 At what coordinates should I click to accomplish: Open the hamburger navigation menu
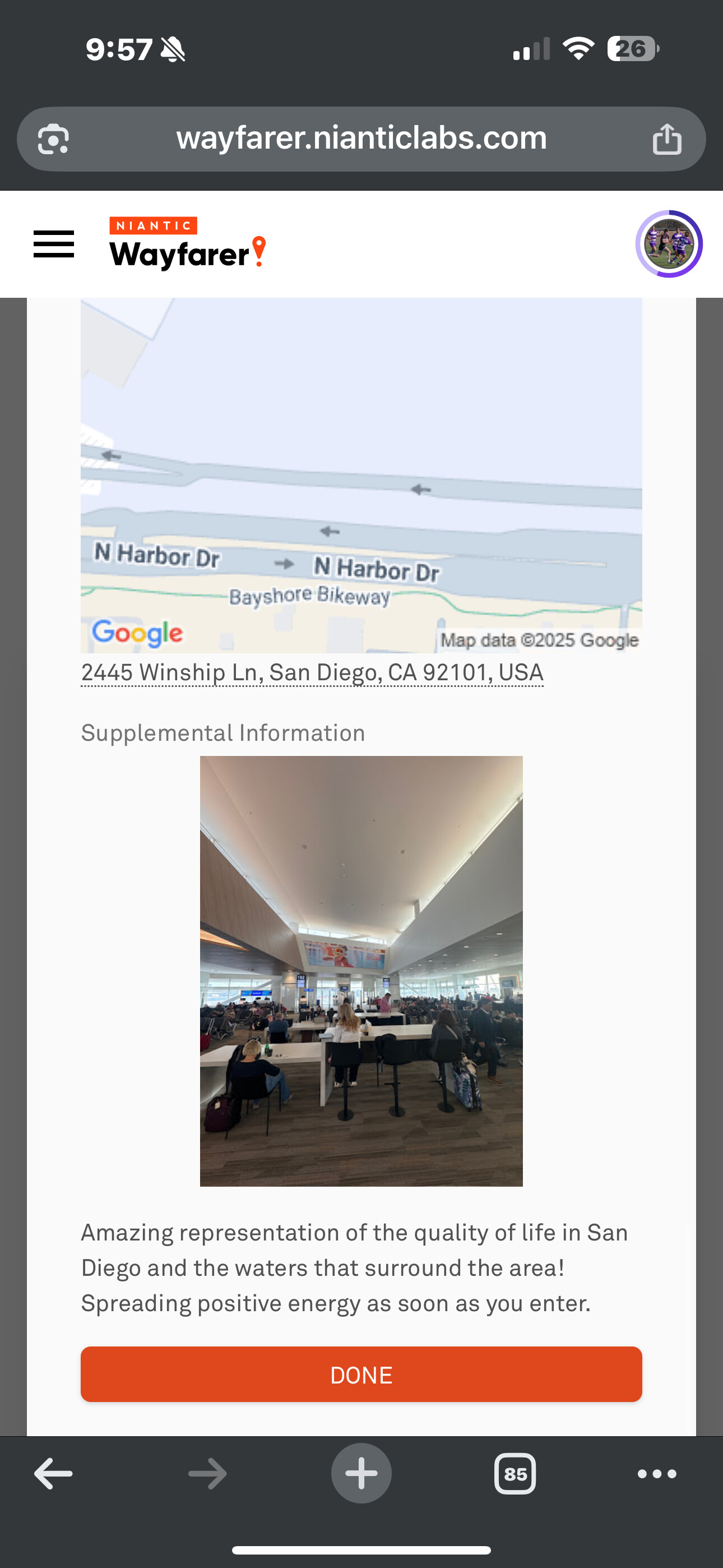[54, 244]
